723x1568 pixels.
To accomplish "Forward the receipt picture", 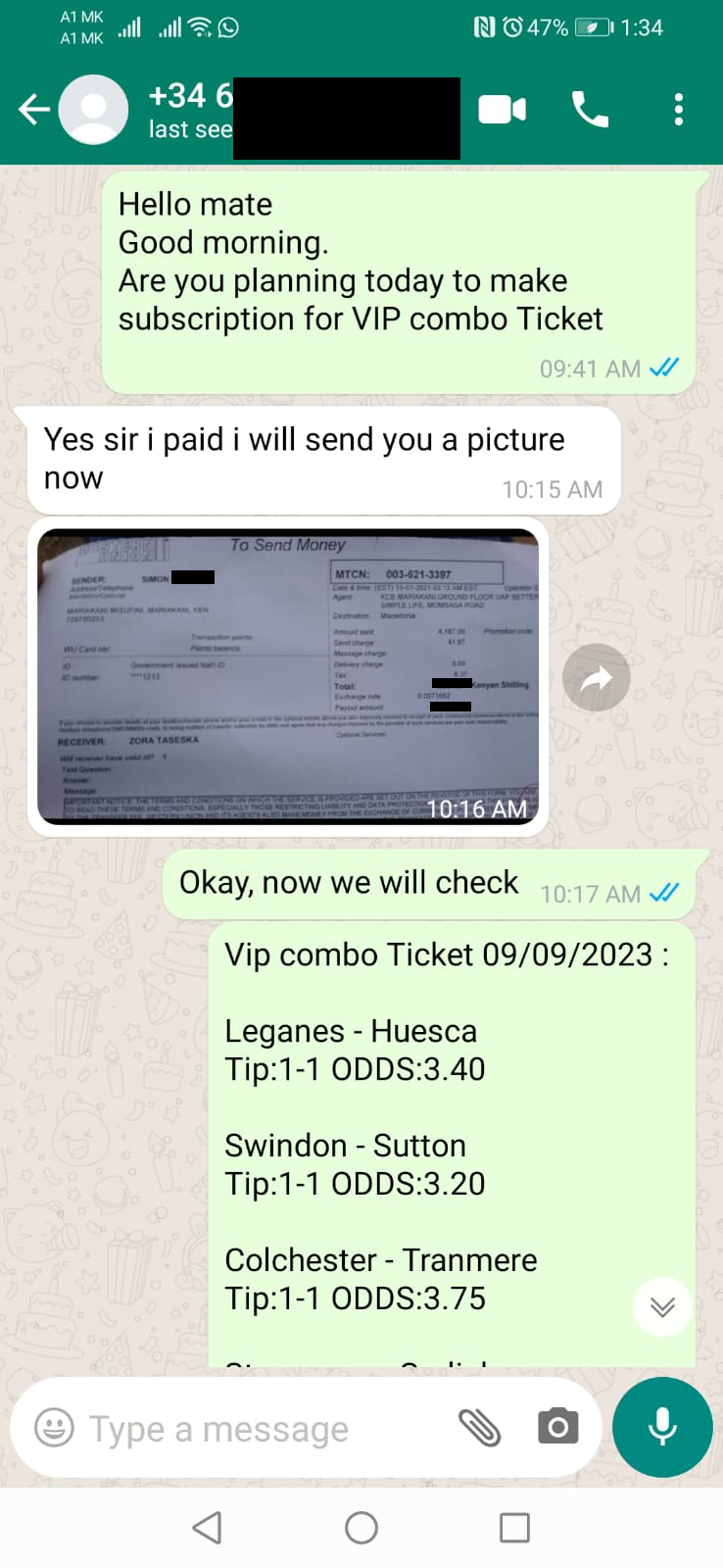I will pyautogui.click(x=596, y=677).
